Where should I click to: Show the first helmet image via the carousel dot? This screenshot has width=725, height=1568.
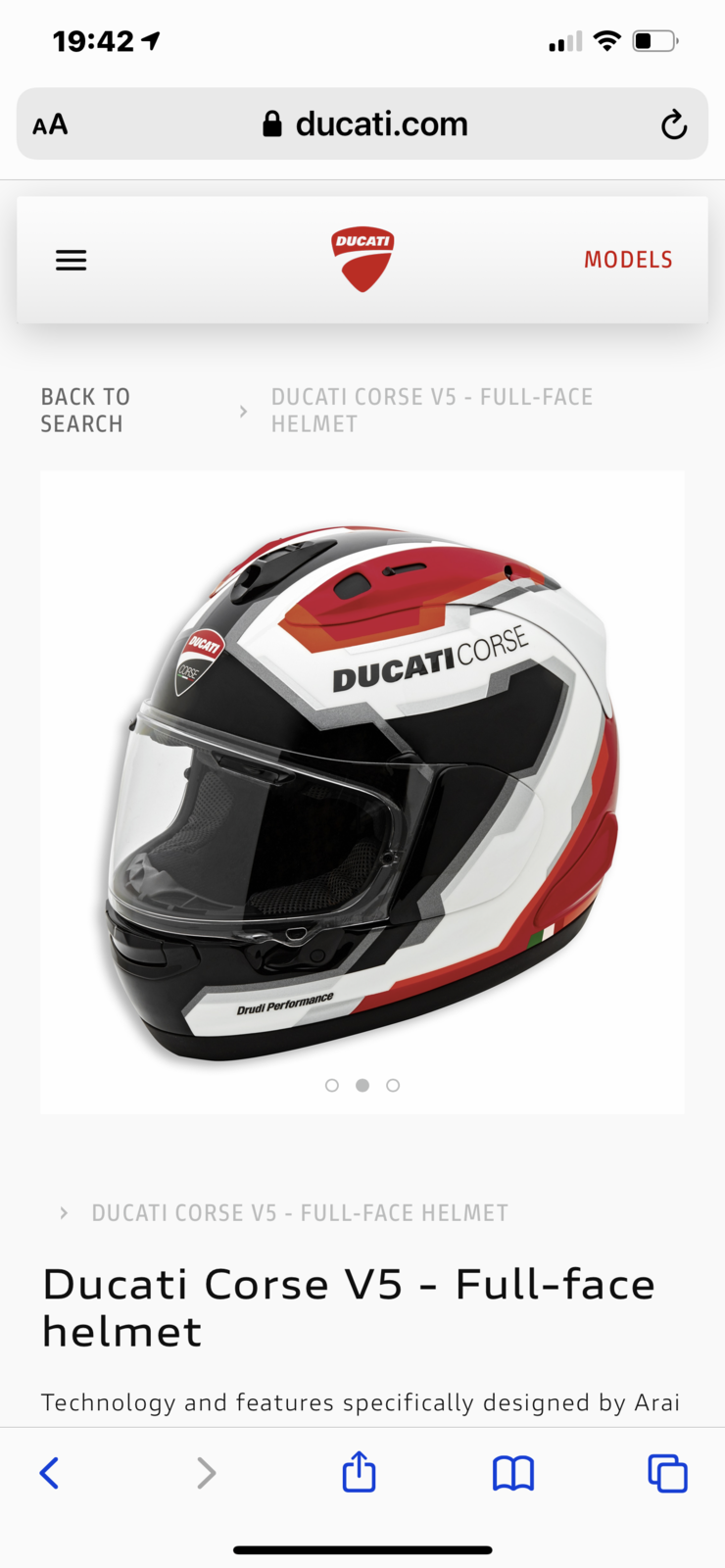click(x=332, y=1085)
